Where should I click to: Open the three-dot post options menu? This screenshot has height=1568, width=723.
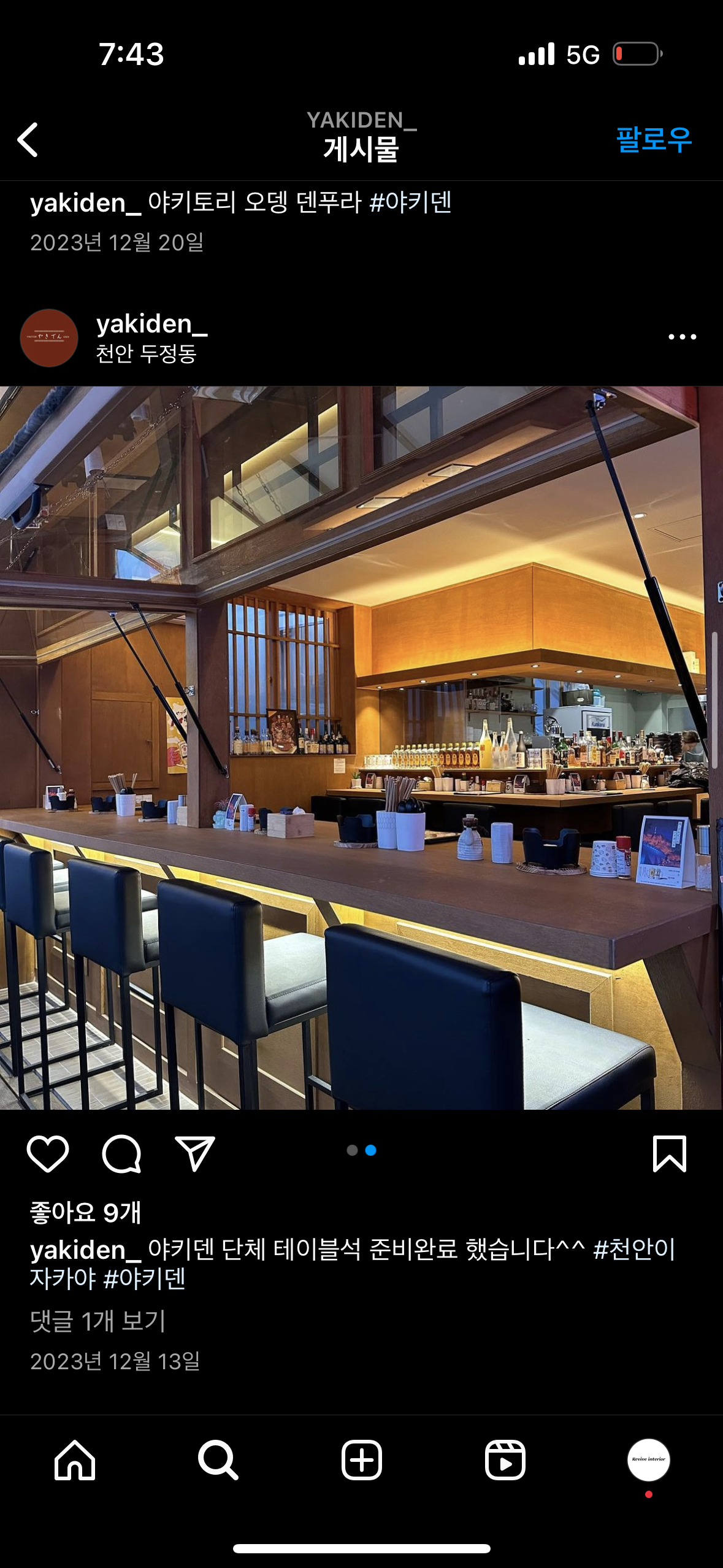(x=682, y=337)
